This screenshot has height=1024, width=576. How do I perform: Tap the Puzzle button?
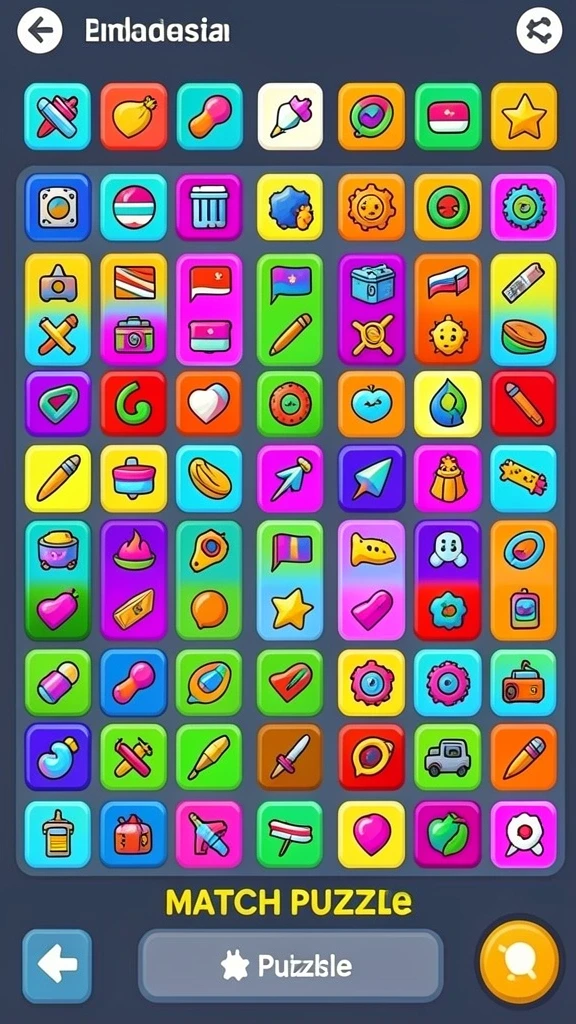tap(291, 966)
